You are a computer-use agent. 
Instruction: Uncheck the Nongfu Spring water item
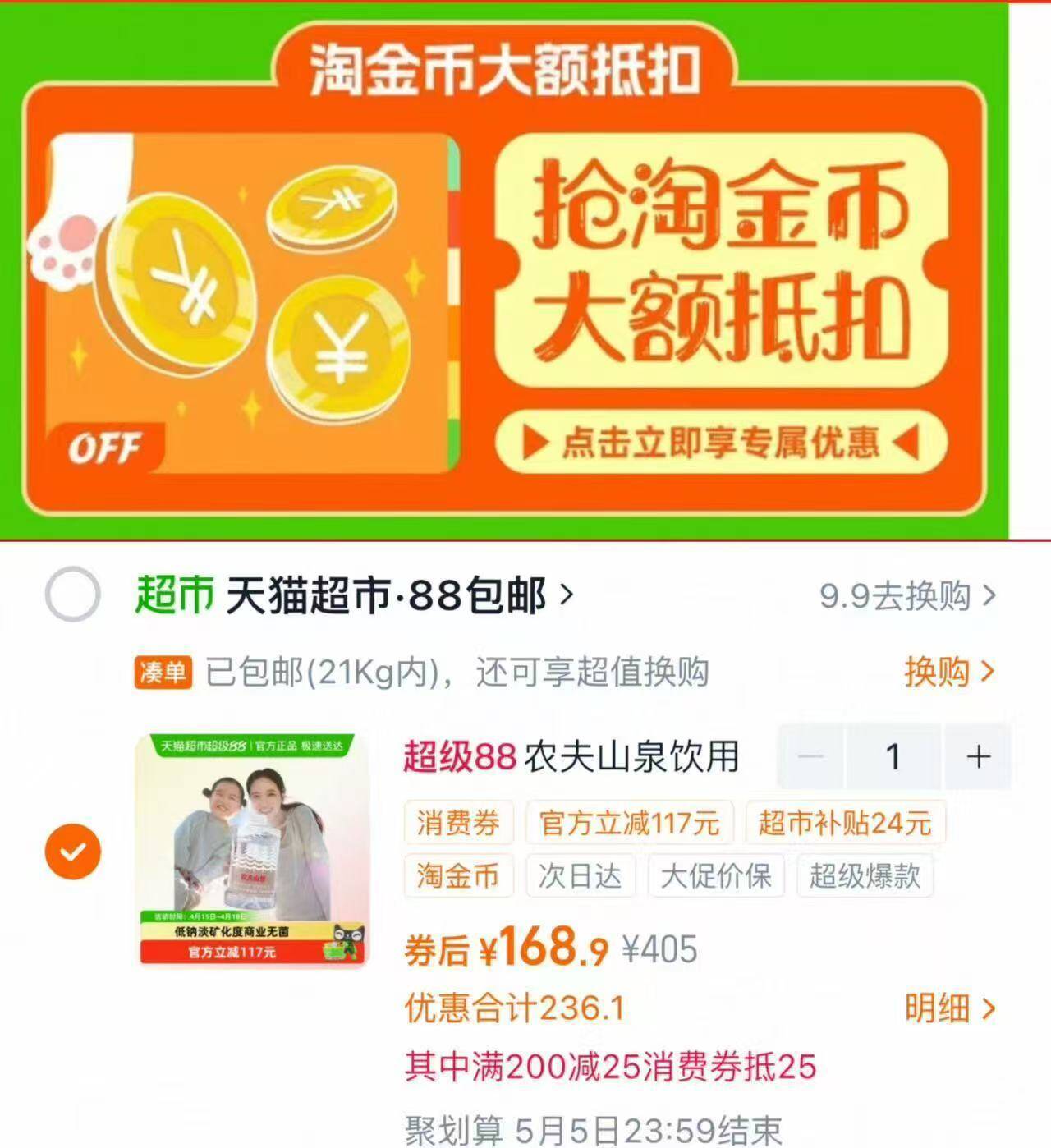tap(72, 851)
